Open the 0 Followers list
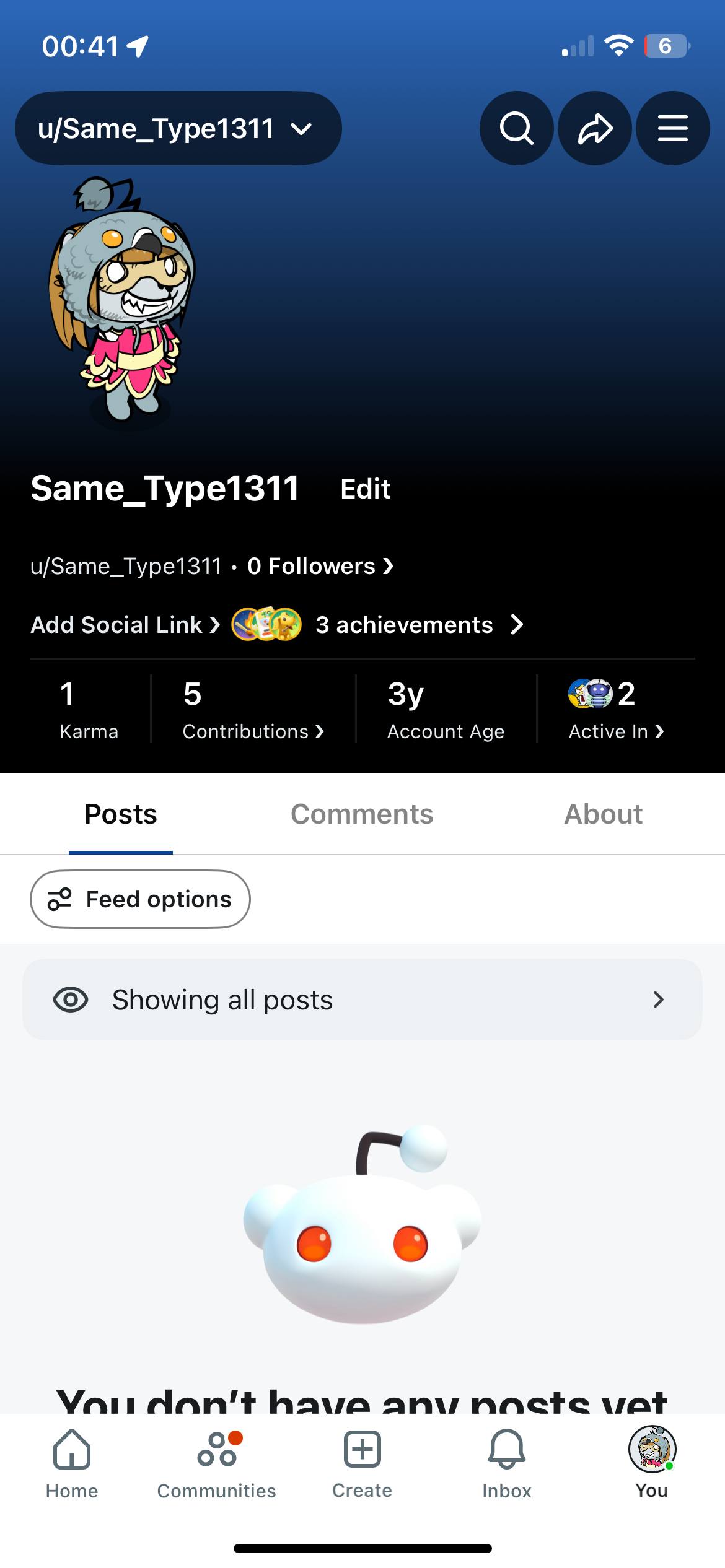The width and height of the screenshot is (725, 1568). pyautogui.click(x=312, y=565)
